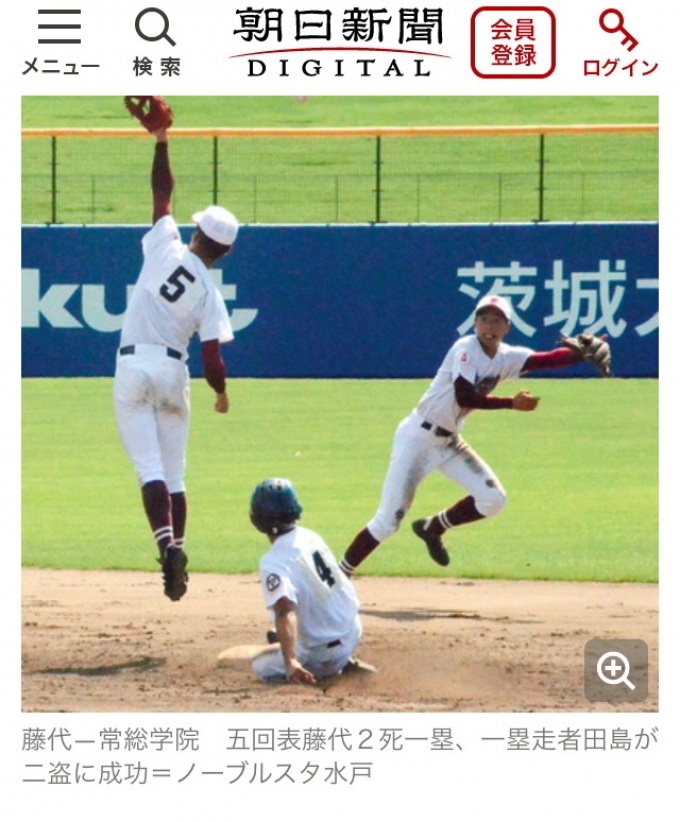Enlarge the baseball photo using the magnifier icon

[616, 670]
